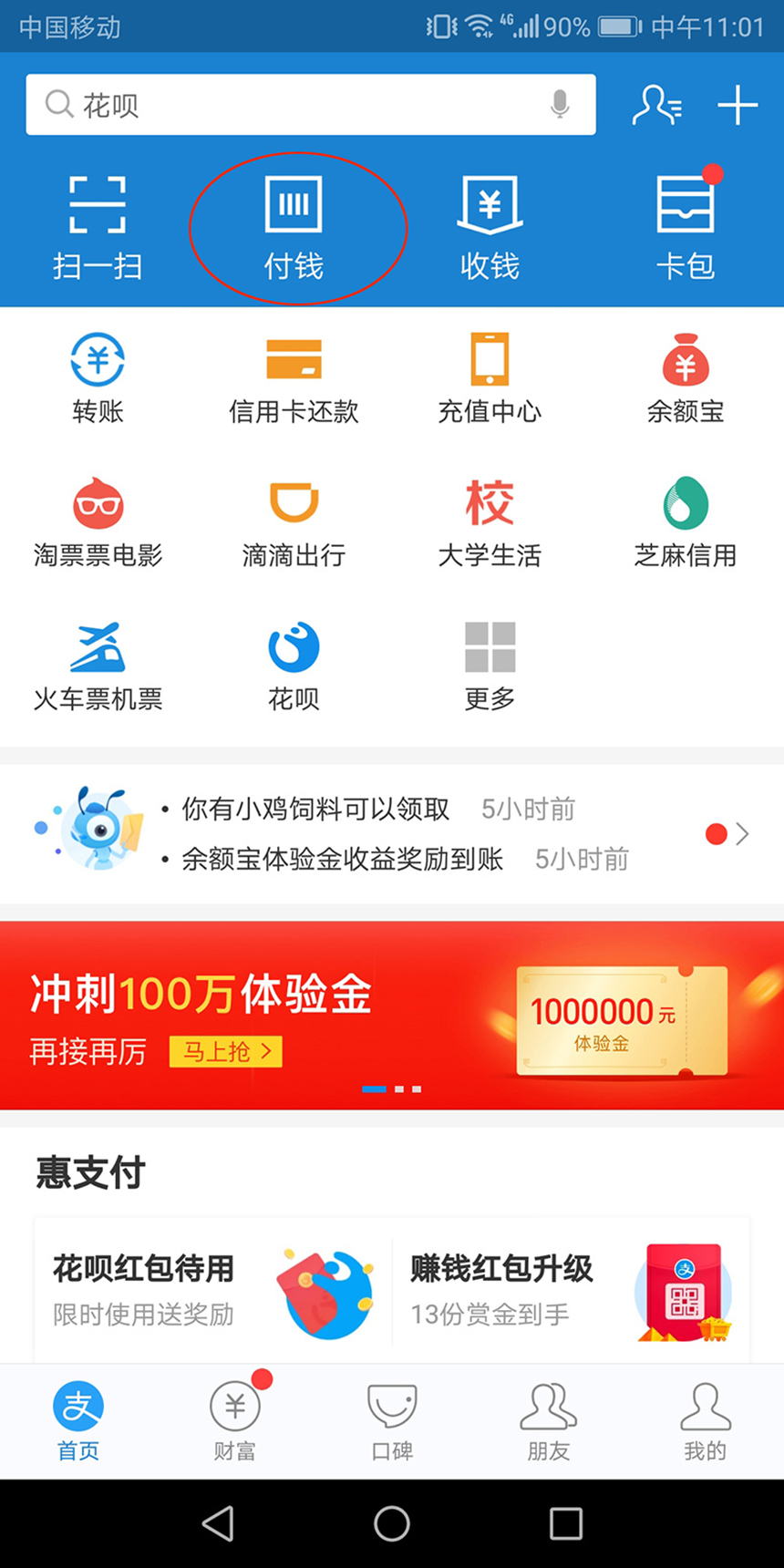Select 转账 transfer
The image size is (784, 1568).
[98, 378]
